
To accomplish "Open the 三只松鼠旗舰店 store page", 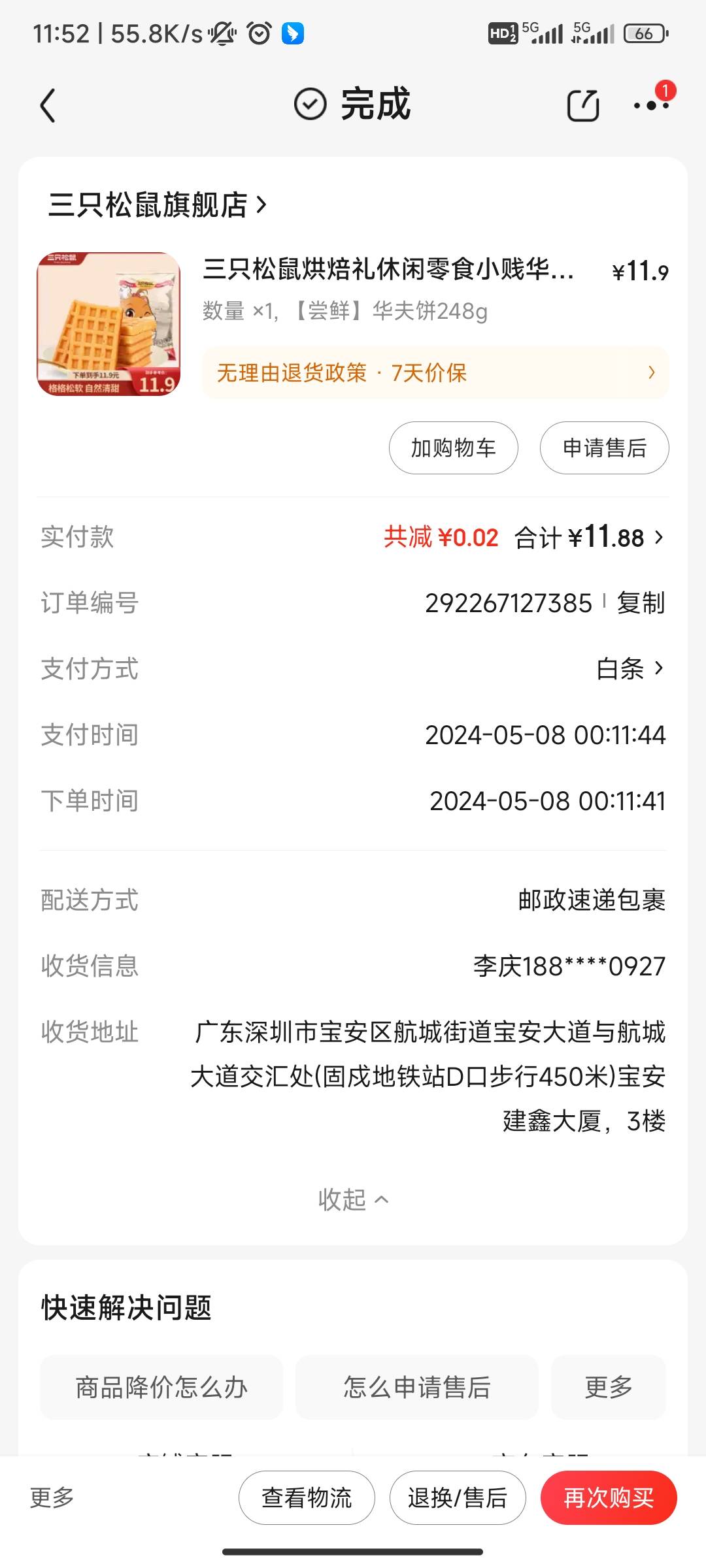I will click(157, 205).
